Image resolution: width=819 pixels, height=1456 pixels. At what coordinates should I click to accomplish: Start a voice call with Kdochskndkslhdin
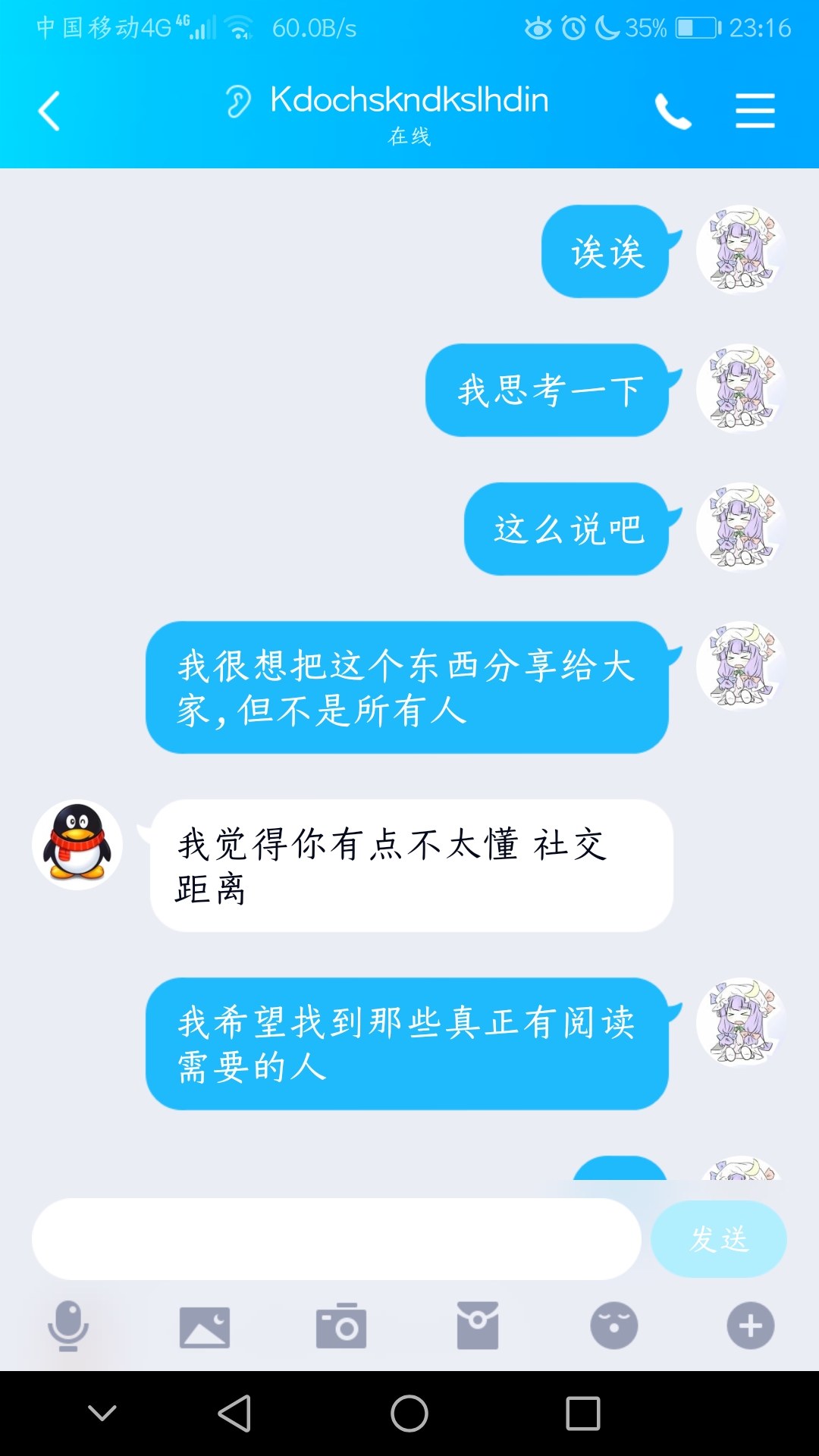[x=673, y=111]
